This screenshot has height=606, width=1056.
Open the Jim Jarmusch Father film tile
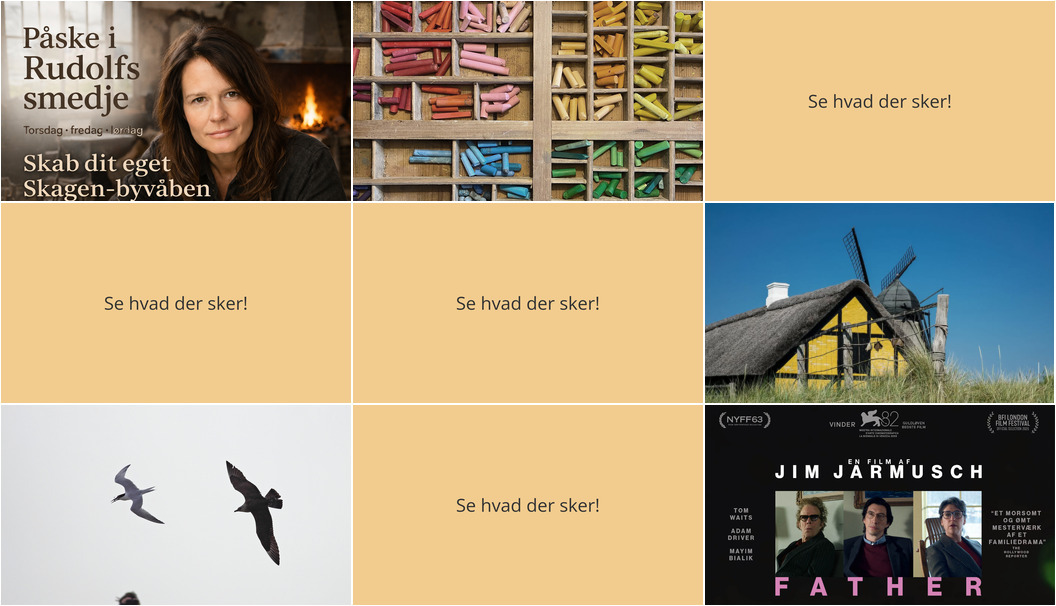(879, 504)
